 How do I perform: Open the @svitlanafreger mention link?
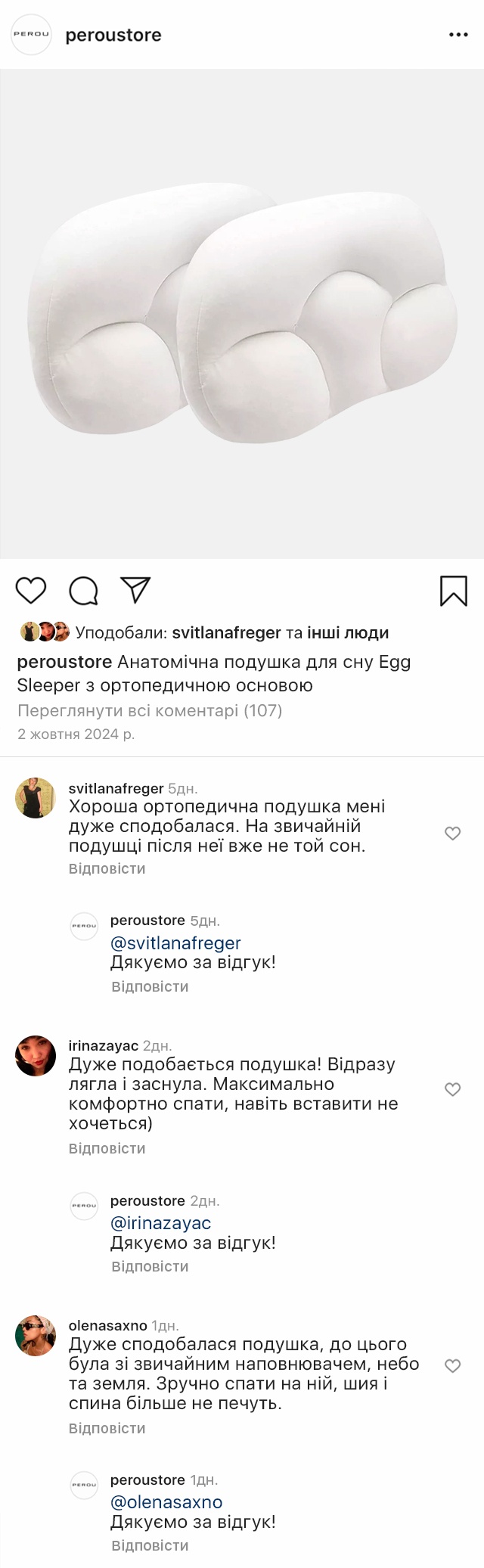(175, 943)
